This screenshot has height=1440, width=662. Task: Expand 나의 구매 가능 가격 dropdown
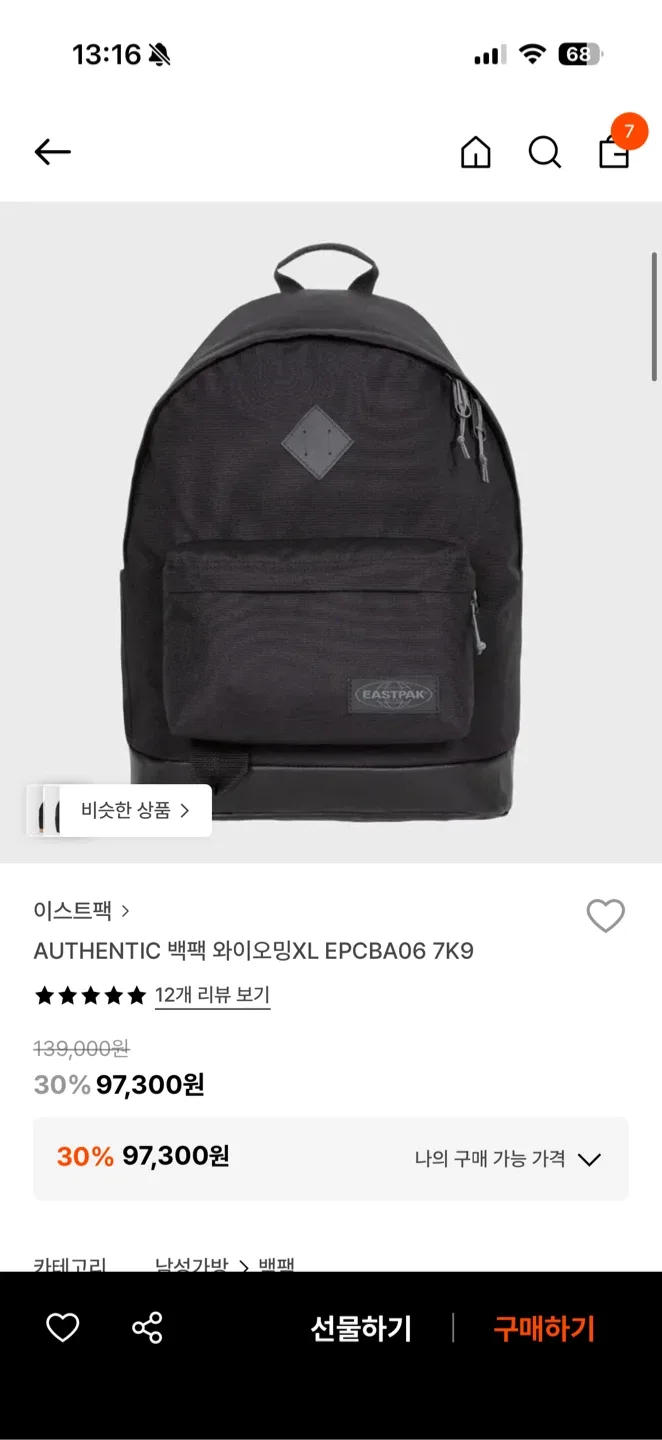[x=507, y=1159]
